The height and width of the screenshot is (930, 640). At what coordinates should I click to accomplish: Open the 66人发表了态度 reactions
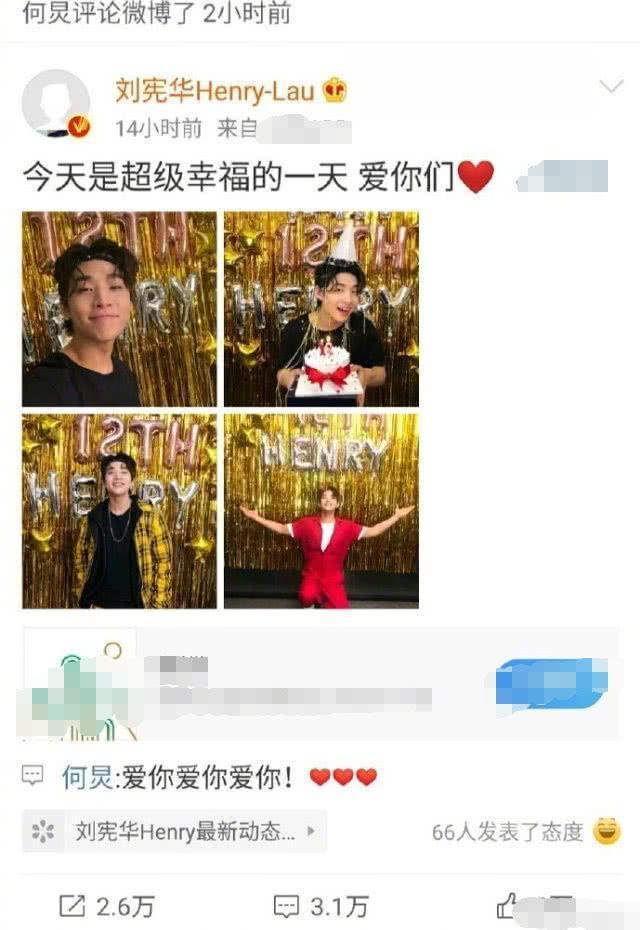[508, 831]
